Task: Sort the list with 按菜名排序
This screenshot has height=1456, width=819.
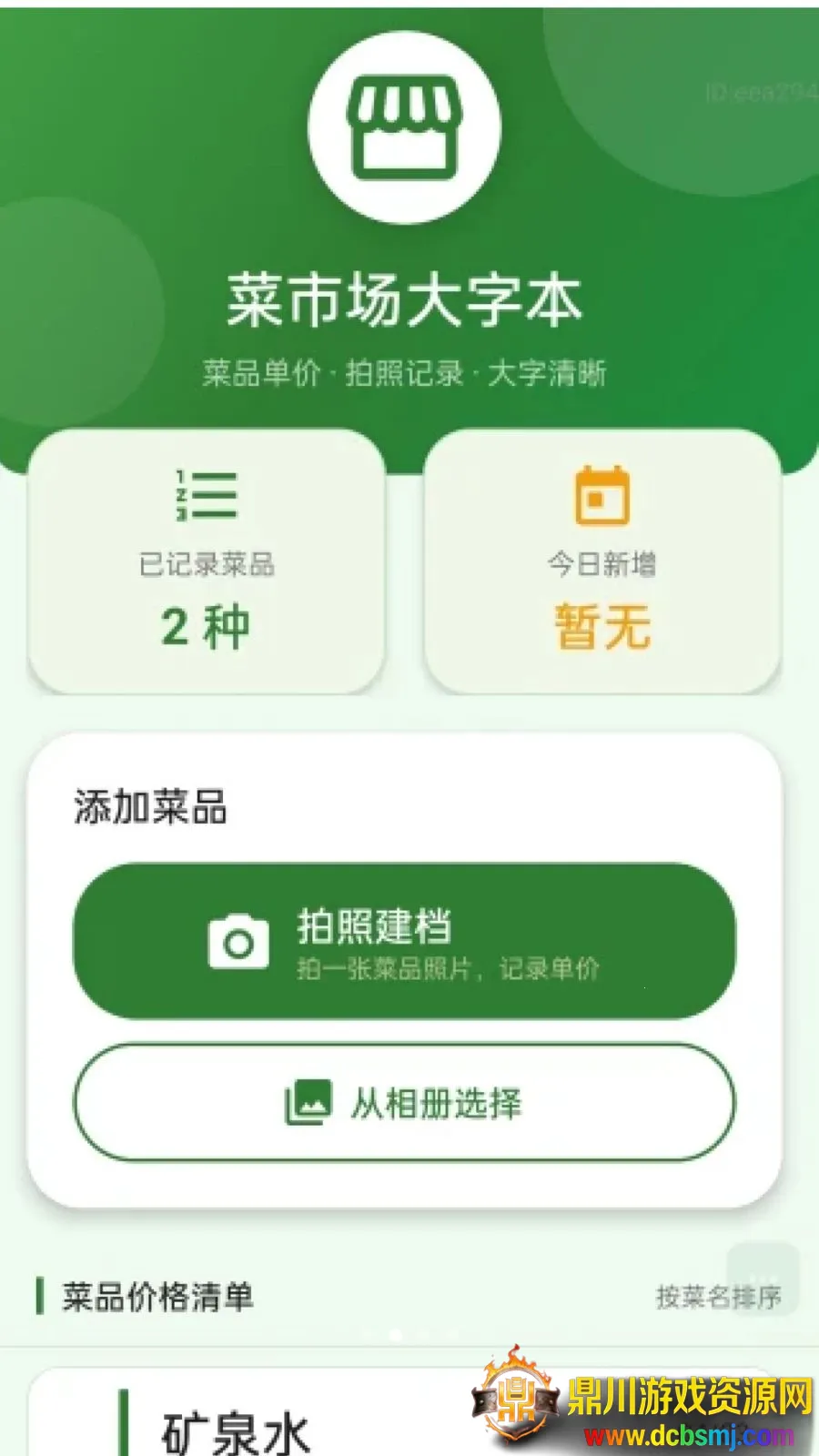Action: coord(718,1297)
